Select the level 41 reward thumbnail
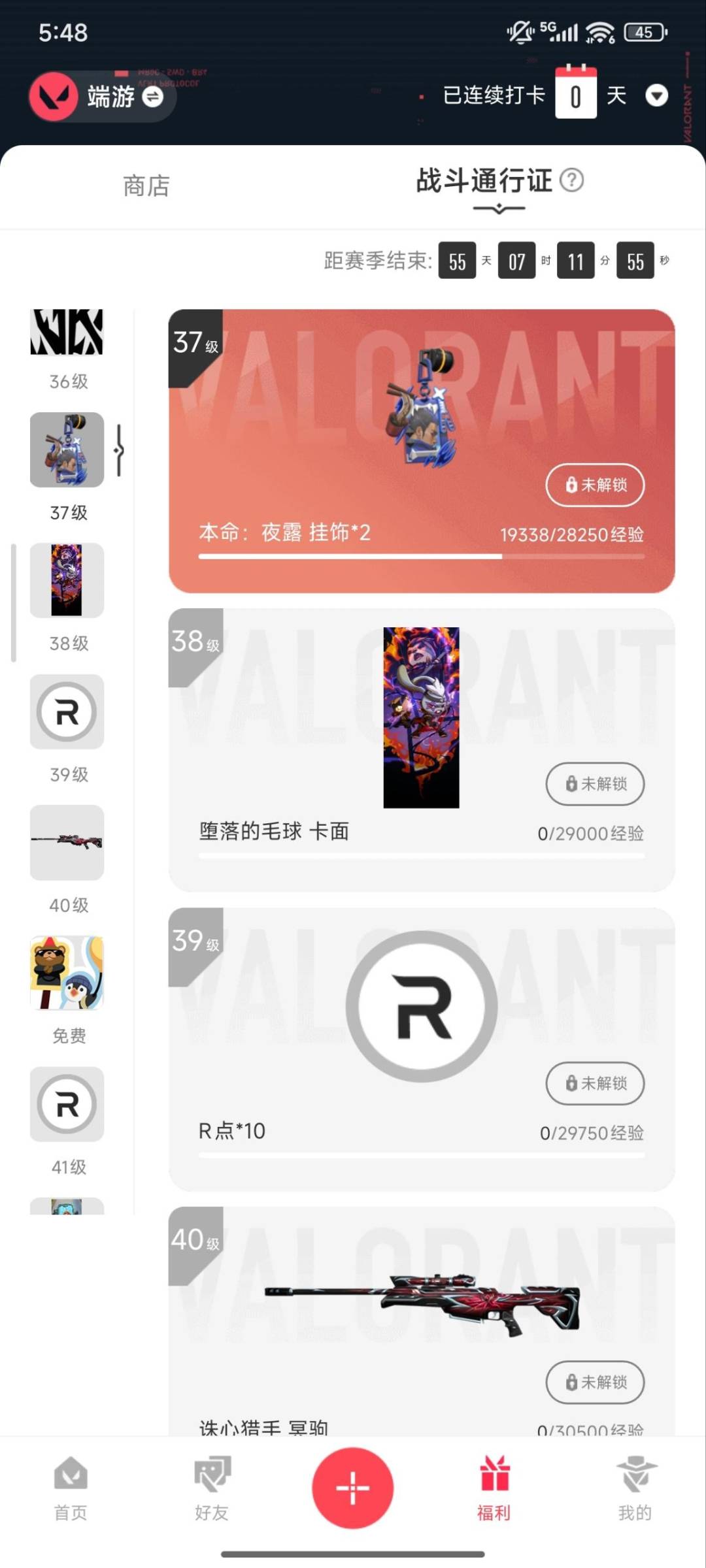This screenshot has width=706, height=1568. [67, 1104]
